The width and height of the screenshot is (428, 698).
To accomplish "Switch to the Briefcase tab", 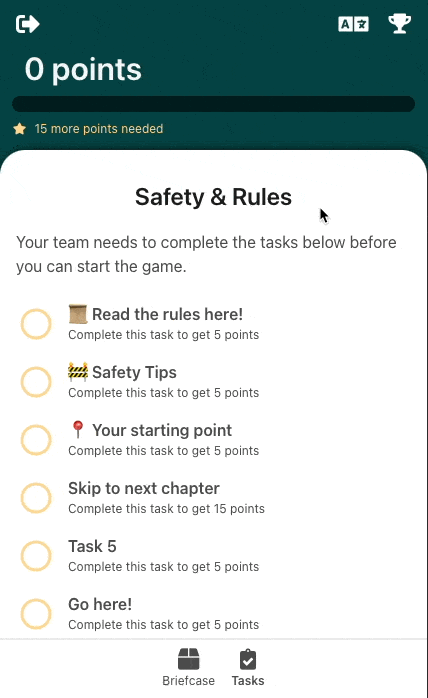I will pyautogui.click(x=188, y=667).
